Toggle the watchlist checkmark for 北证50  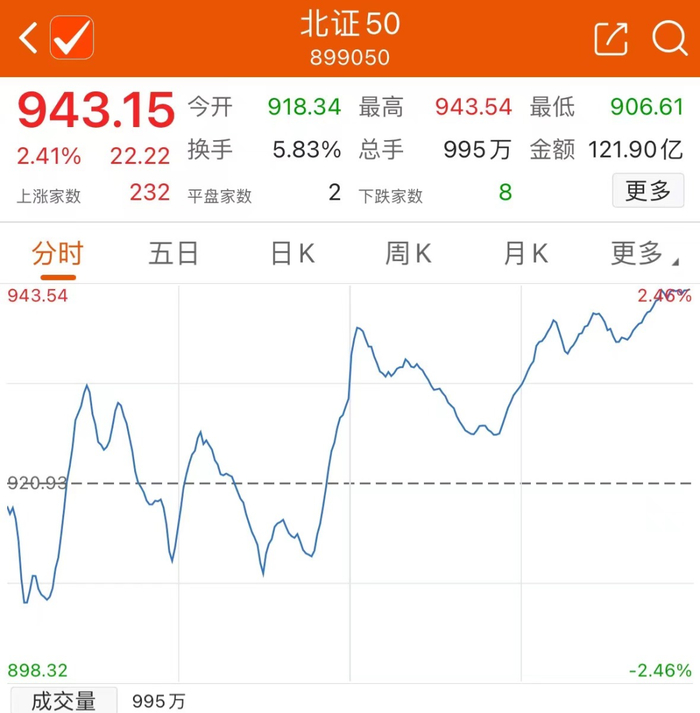point(72,39)
